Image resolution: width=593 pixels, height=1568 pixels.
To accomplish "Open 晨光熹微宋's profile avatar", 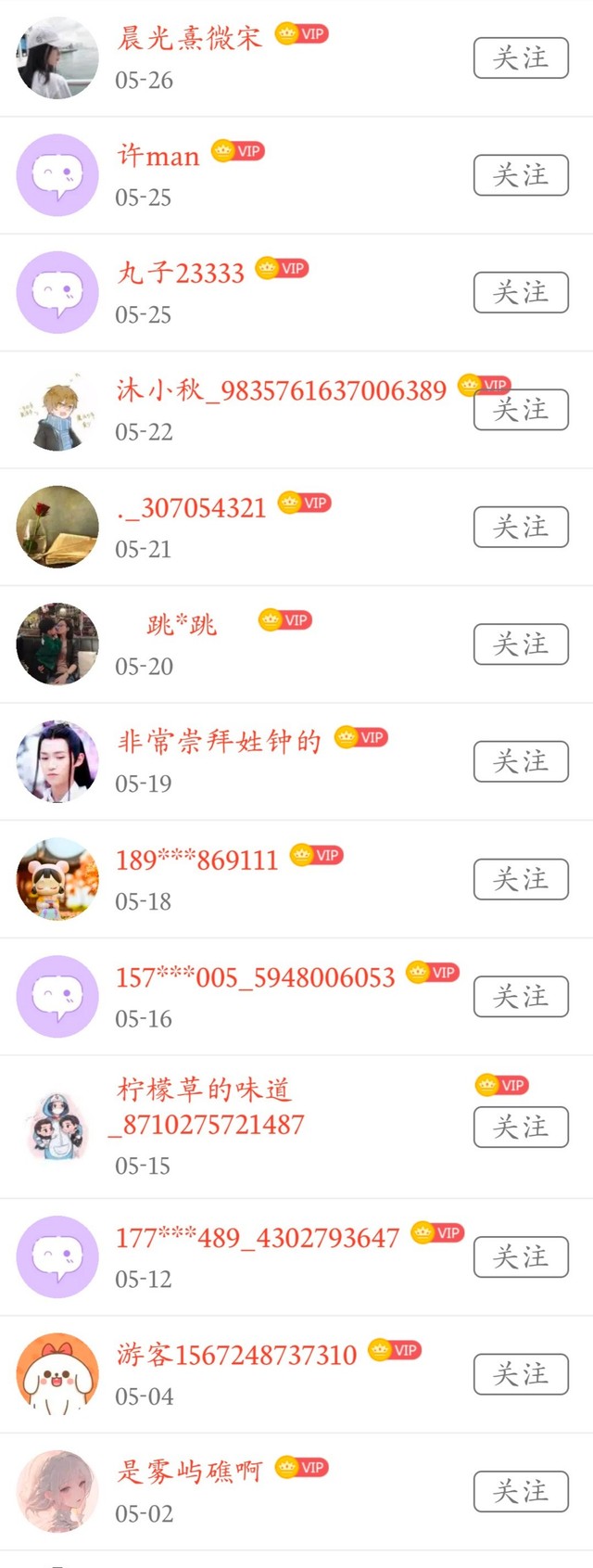I will [x=57, y=58].
